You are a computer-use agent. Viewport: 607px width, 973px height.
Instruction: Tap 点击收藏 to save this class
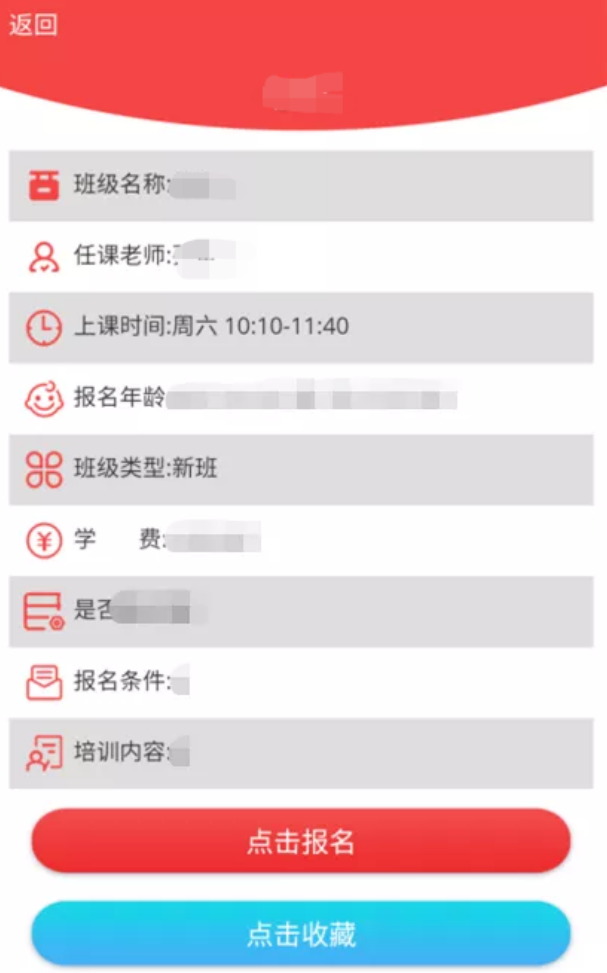pyautogui.click(x=301, y=933)
